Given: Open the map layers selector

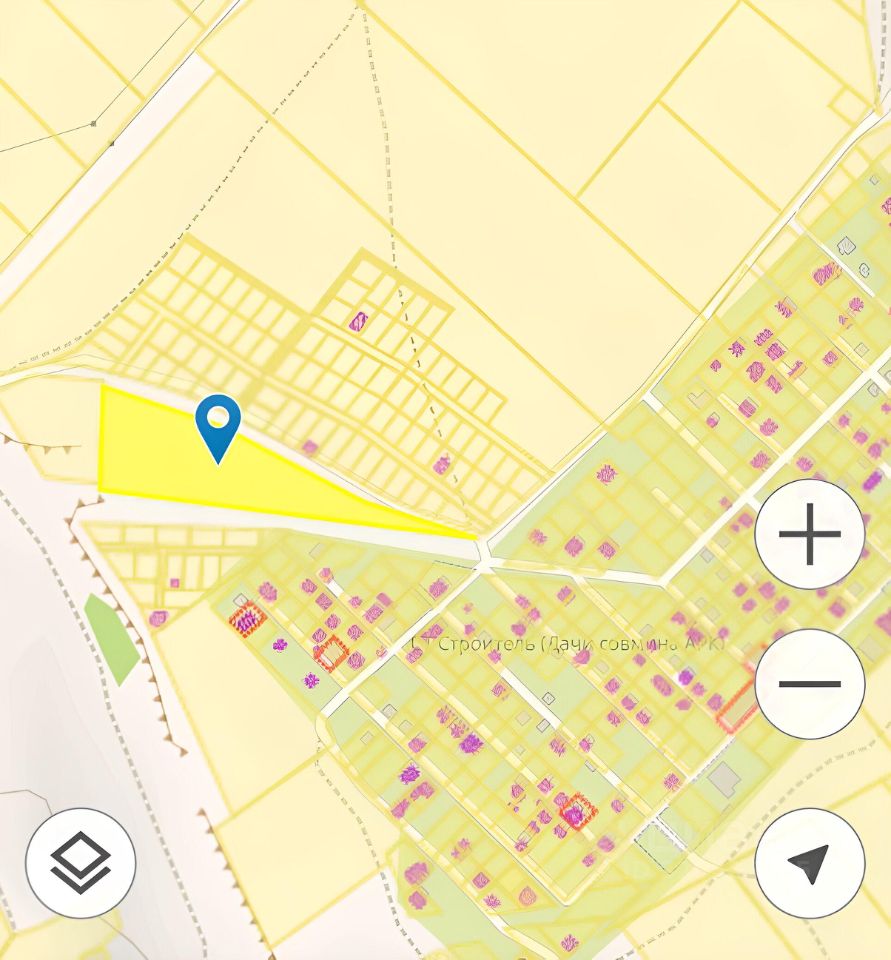Looking at the screenshot, I should click(x=80, y=862).
